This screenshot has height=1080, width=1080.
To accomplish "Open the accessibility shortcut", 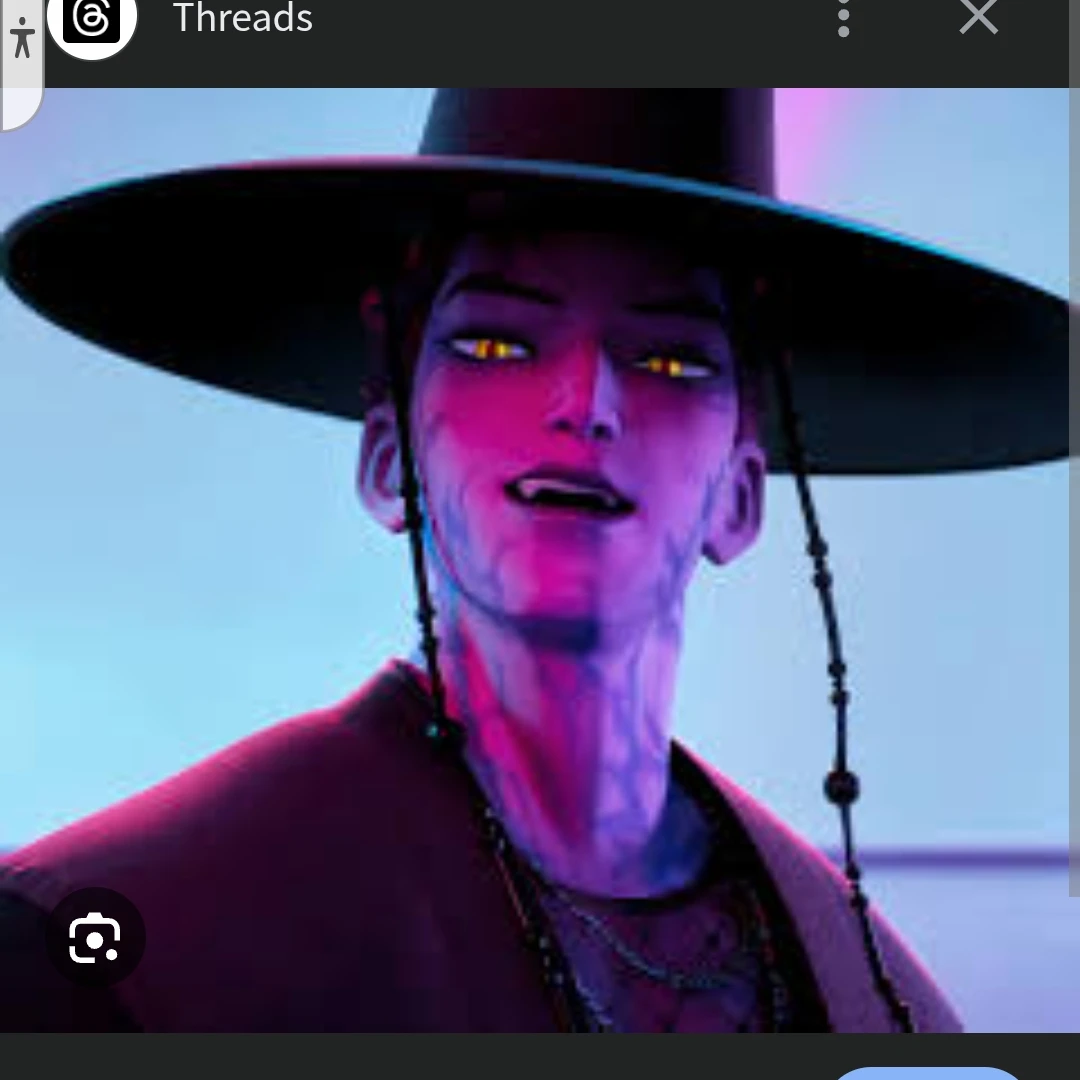I will pos(20,40).
